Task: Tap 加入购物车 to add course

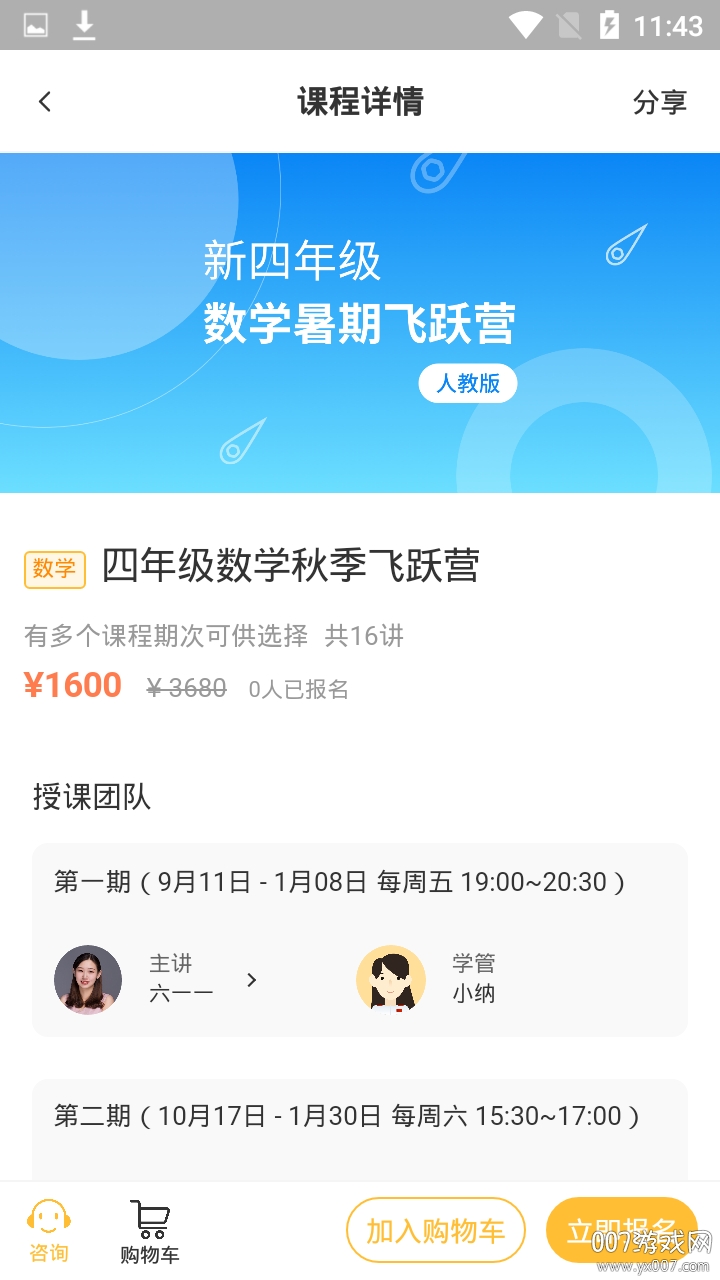Action: tap(436, 1230)
